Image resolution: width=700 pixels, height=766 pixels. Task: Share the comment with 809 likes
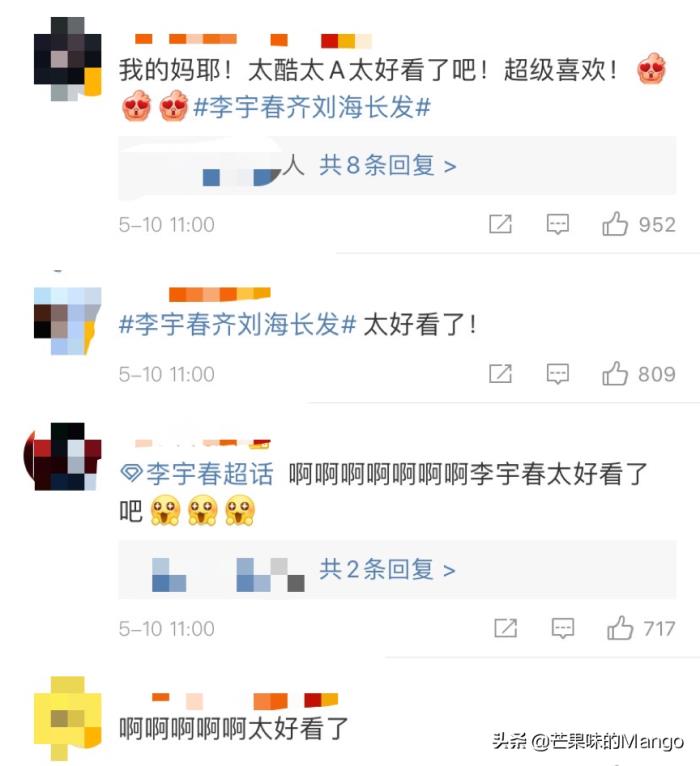[x=500, y=374]
